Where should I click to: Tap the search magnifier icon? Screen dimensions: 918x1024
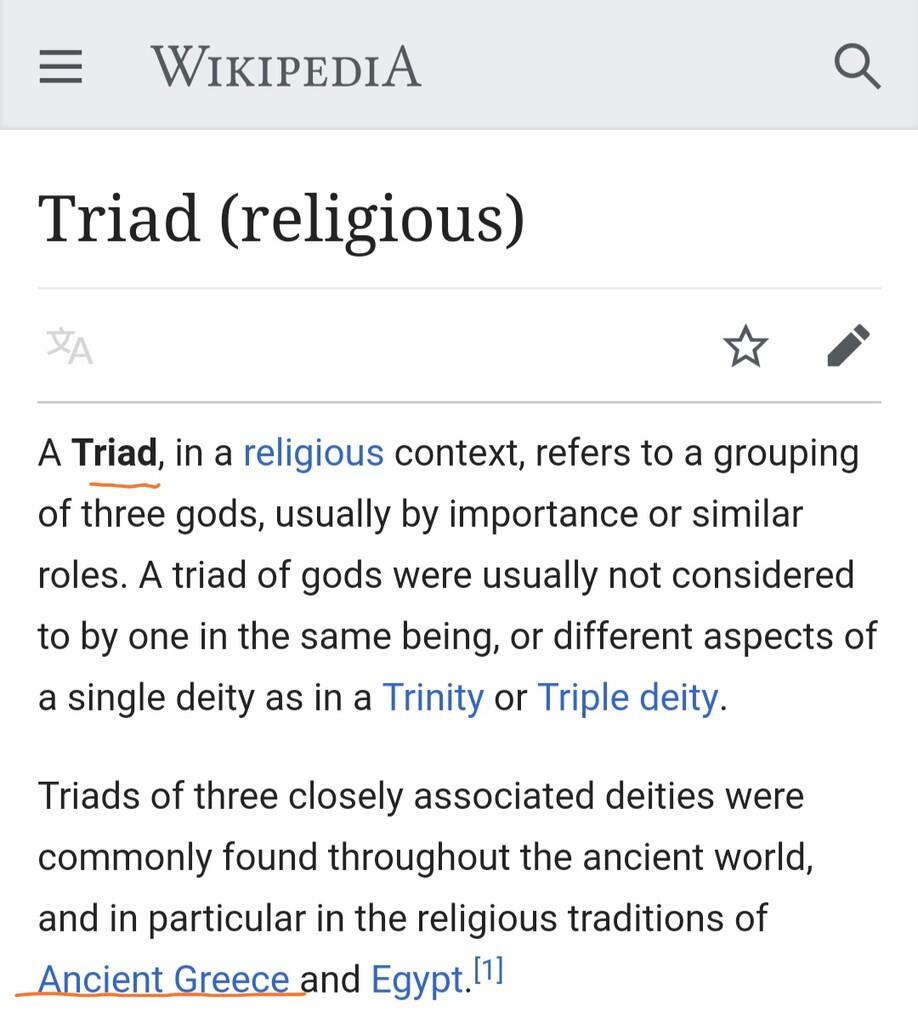(856, 67)
